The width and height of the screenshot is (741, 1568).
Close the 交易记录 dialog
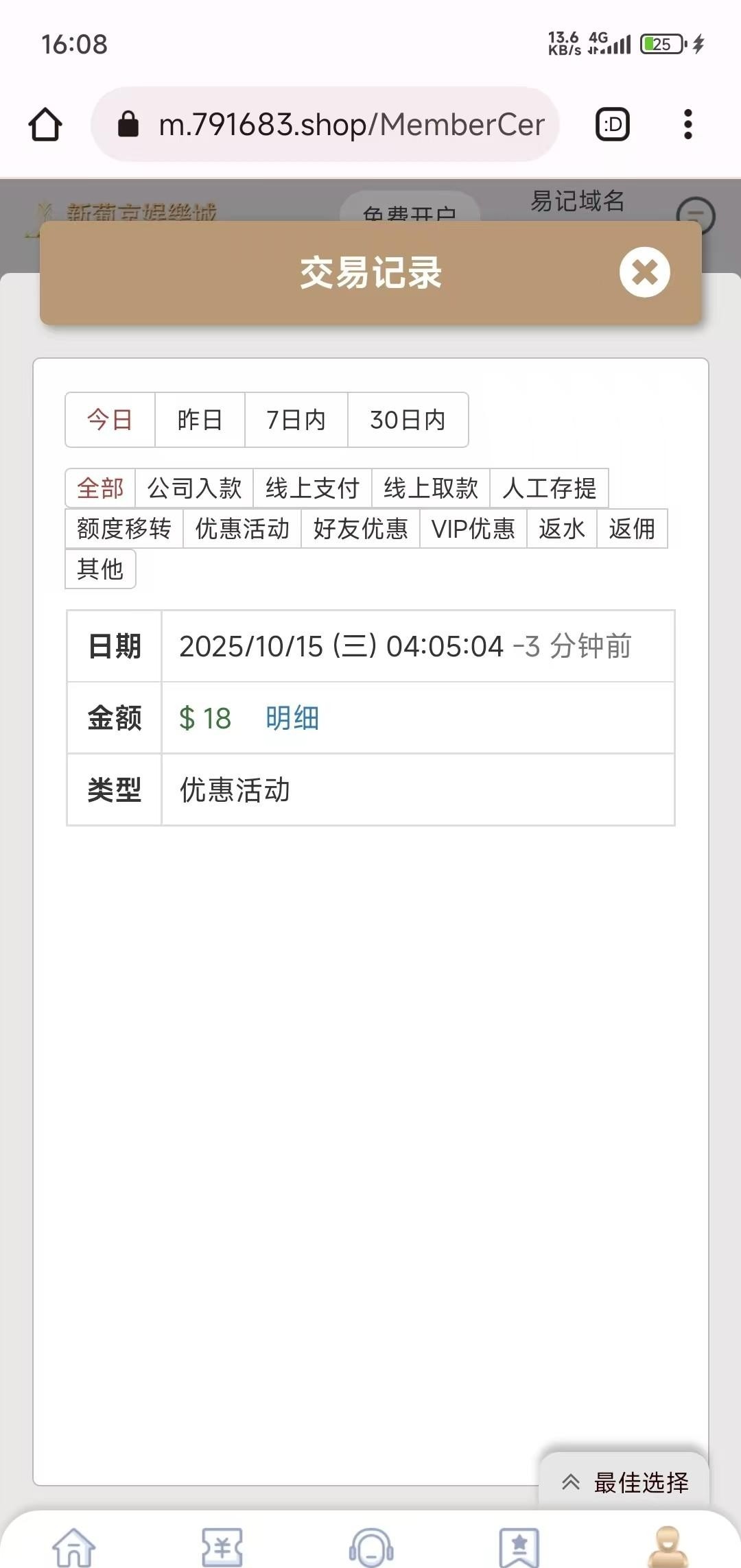coord(644,272)
